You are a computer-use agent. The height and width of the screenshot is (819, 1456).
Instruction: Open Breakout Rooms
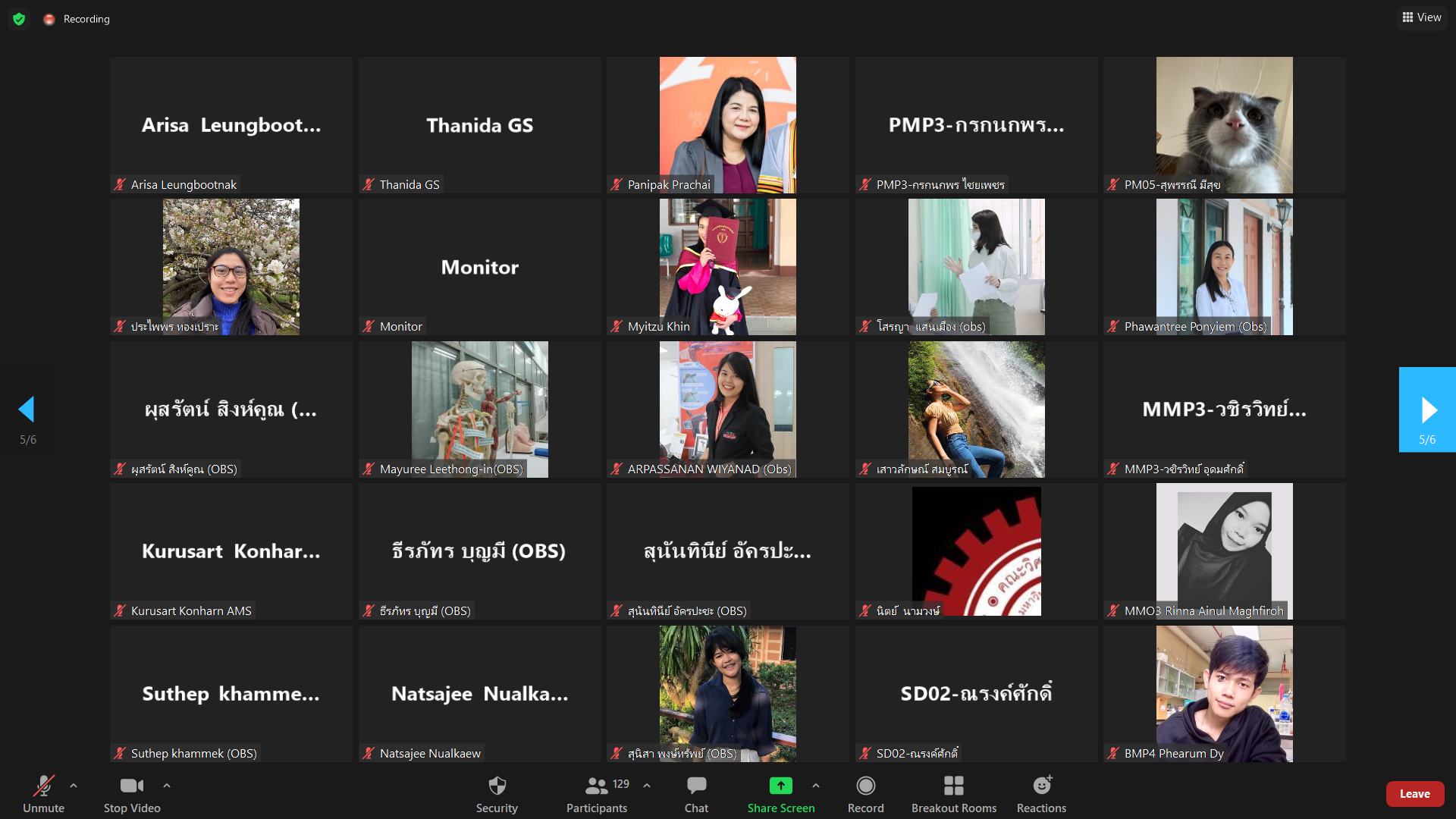[953, 793]
